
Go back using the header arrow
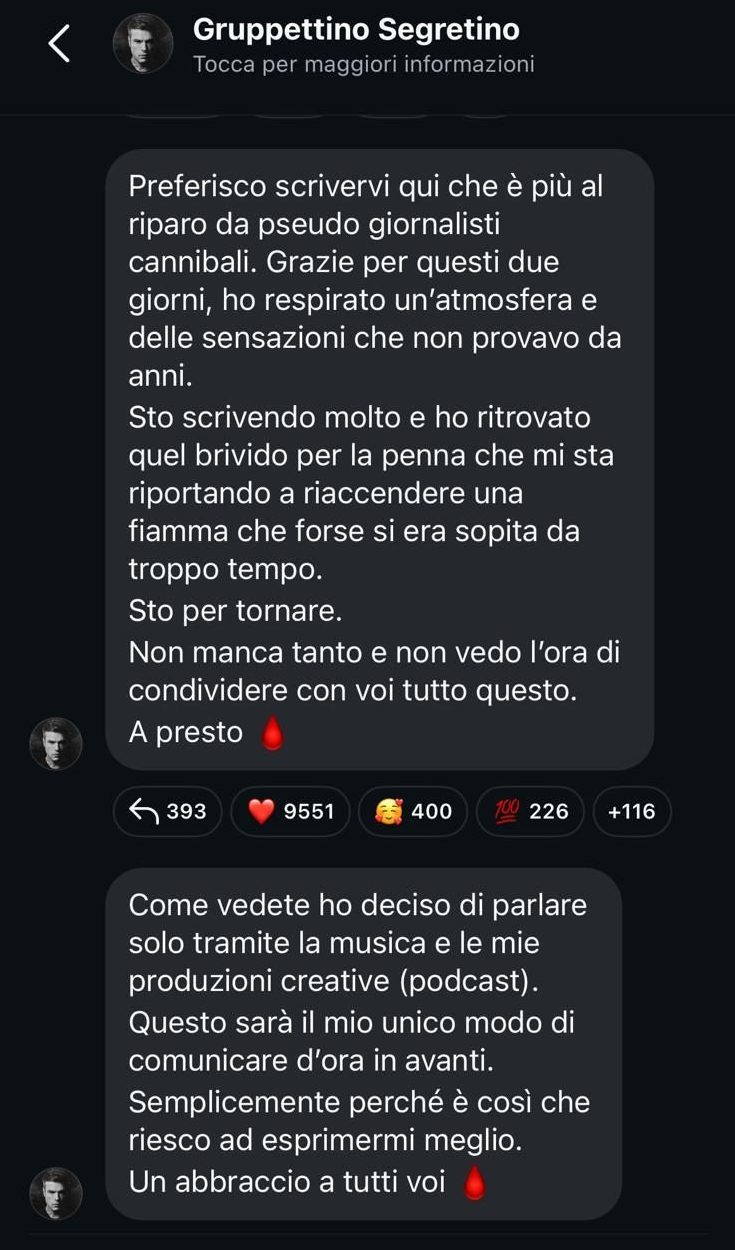click(x=59, y=44)
